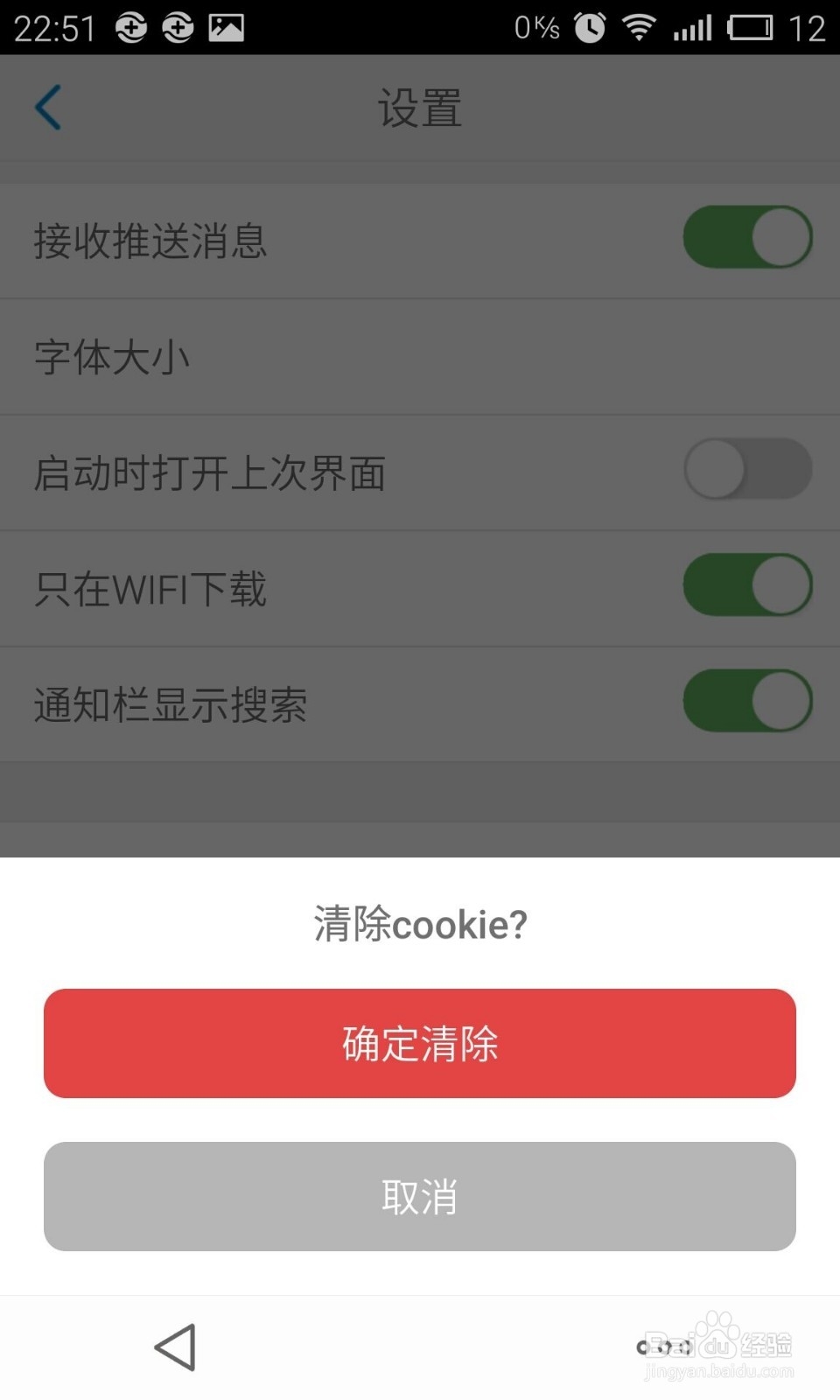Tap the back arrow in the title bar
The width and height of the screenshot is (840, 1400).
point(48,107)
